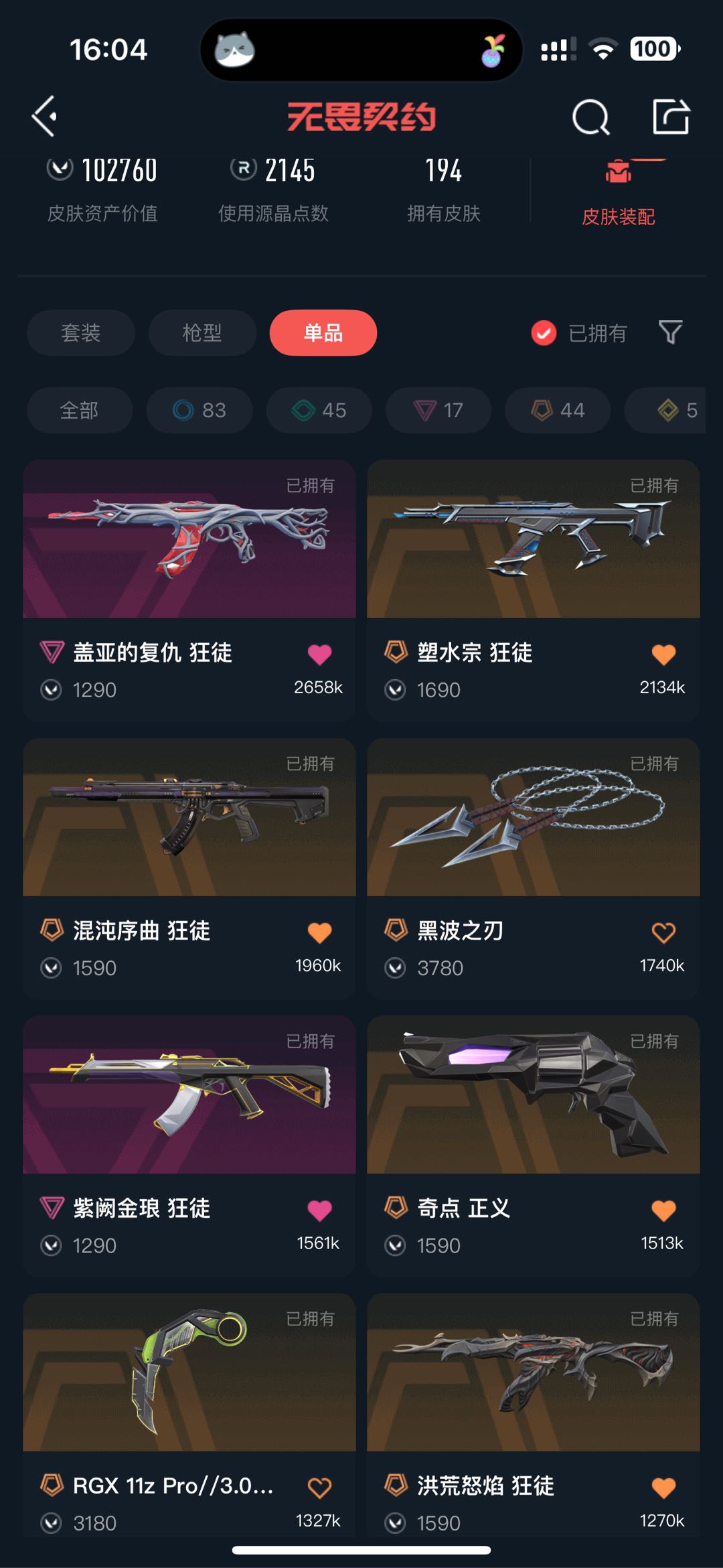This screenshot has height=1568, width=723.
Task: Open 奇点 正义 skin card
Action: tap(533, 1095)
